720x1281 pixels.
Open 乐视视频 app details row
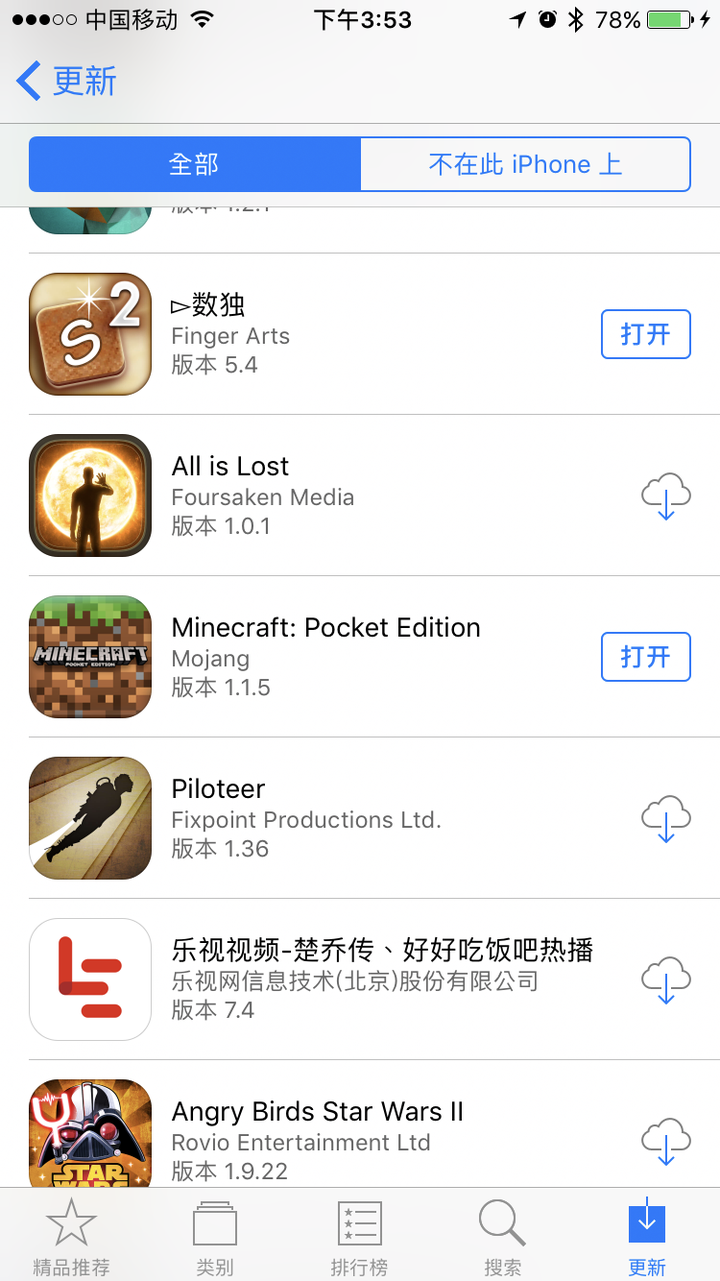click(x=382, y=979)
